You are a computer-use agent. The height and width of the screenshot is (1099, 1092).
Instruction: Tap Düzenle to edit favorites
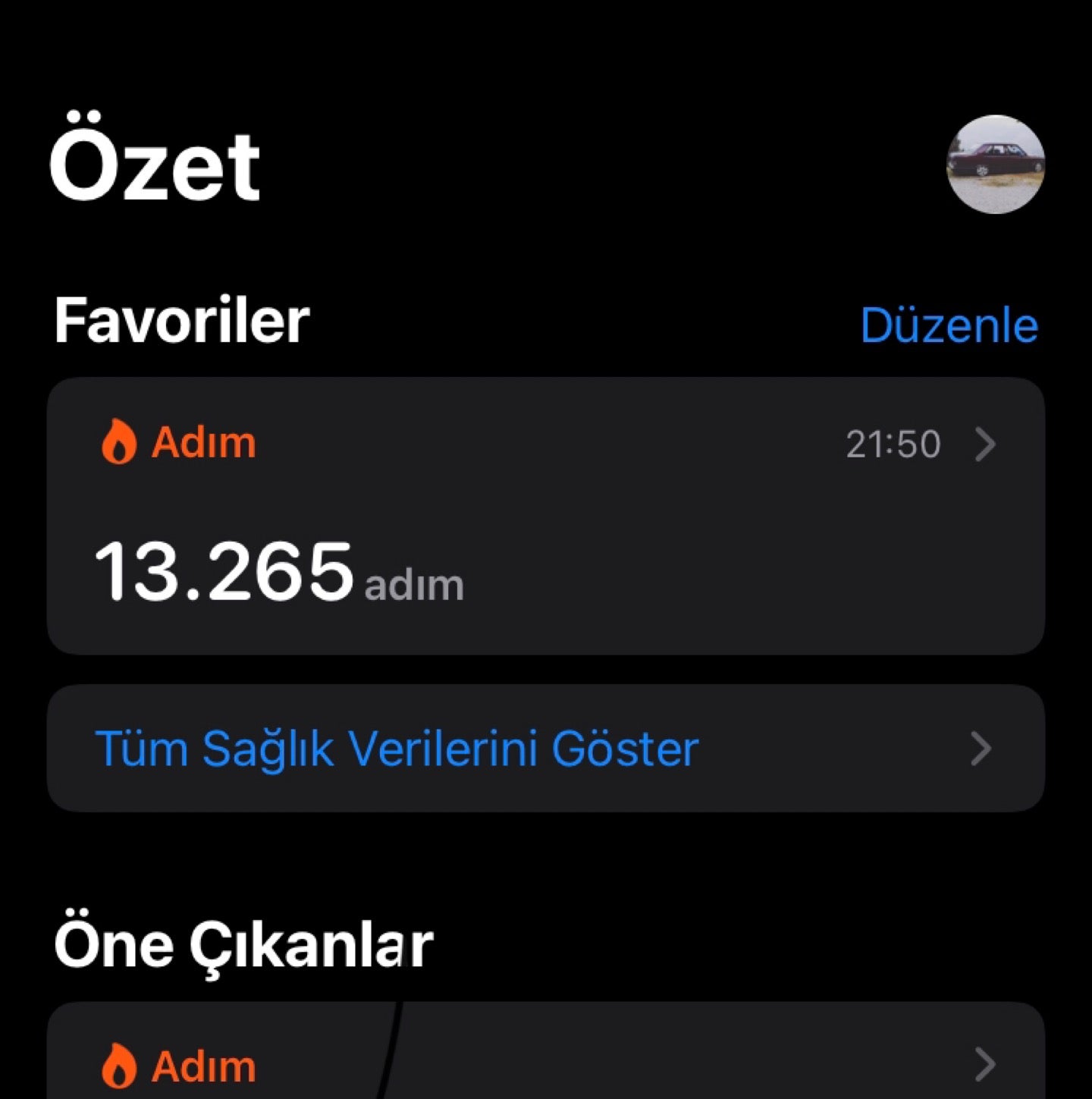[x=949, y=325]
